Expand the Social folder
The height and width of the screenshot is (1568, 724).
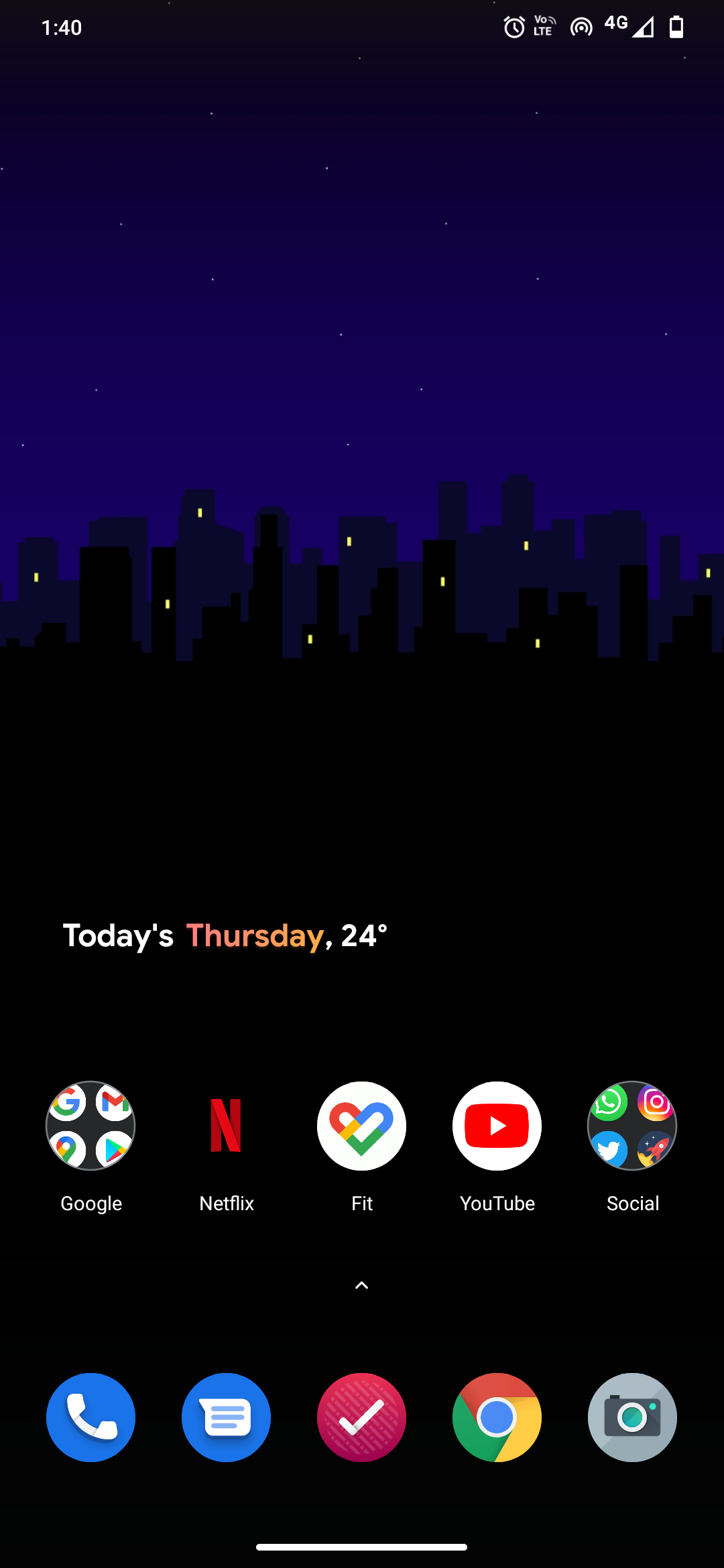pos(632,1126)
